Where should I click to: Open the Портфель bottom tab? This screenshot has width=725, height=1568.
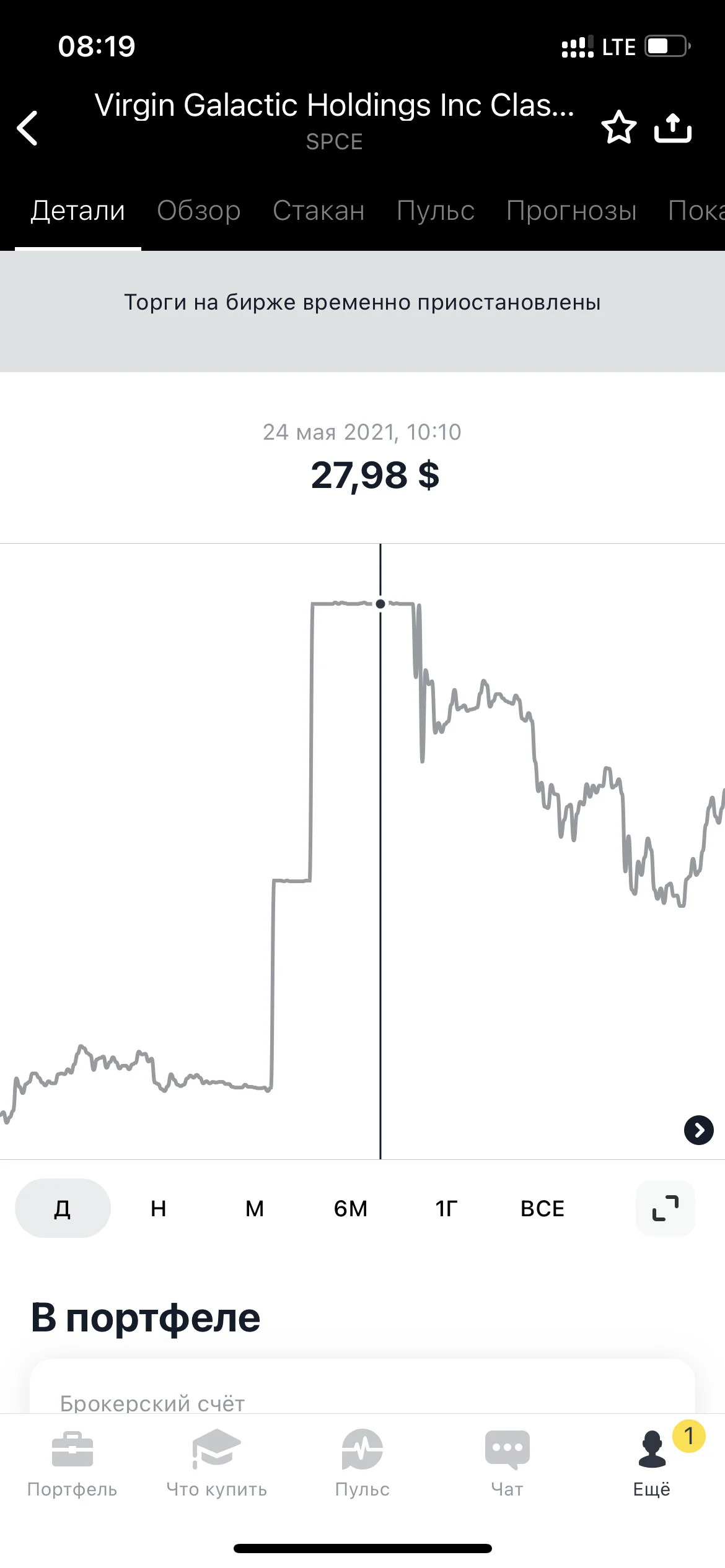(x=72, y=1465)
